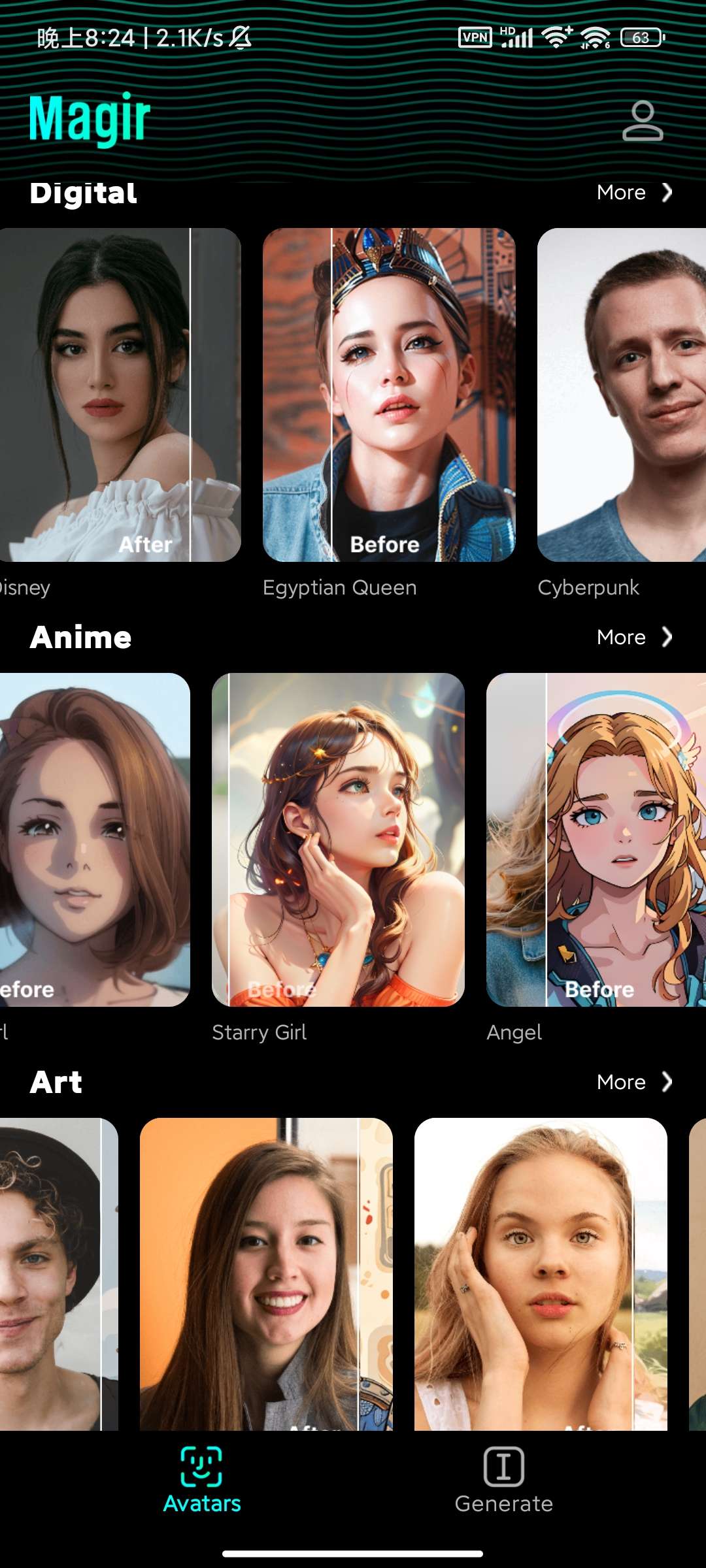
Task: Choose the Cyberpunk avatar style
Action: 621,395
